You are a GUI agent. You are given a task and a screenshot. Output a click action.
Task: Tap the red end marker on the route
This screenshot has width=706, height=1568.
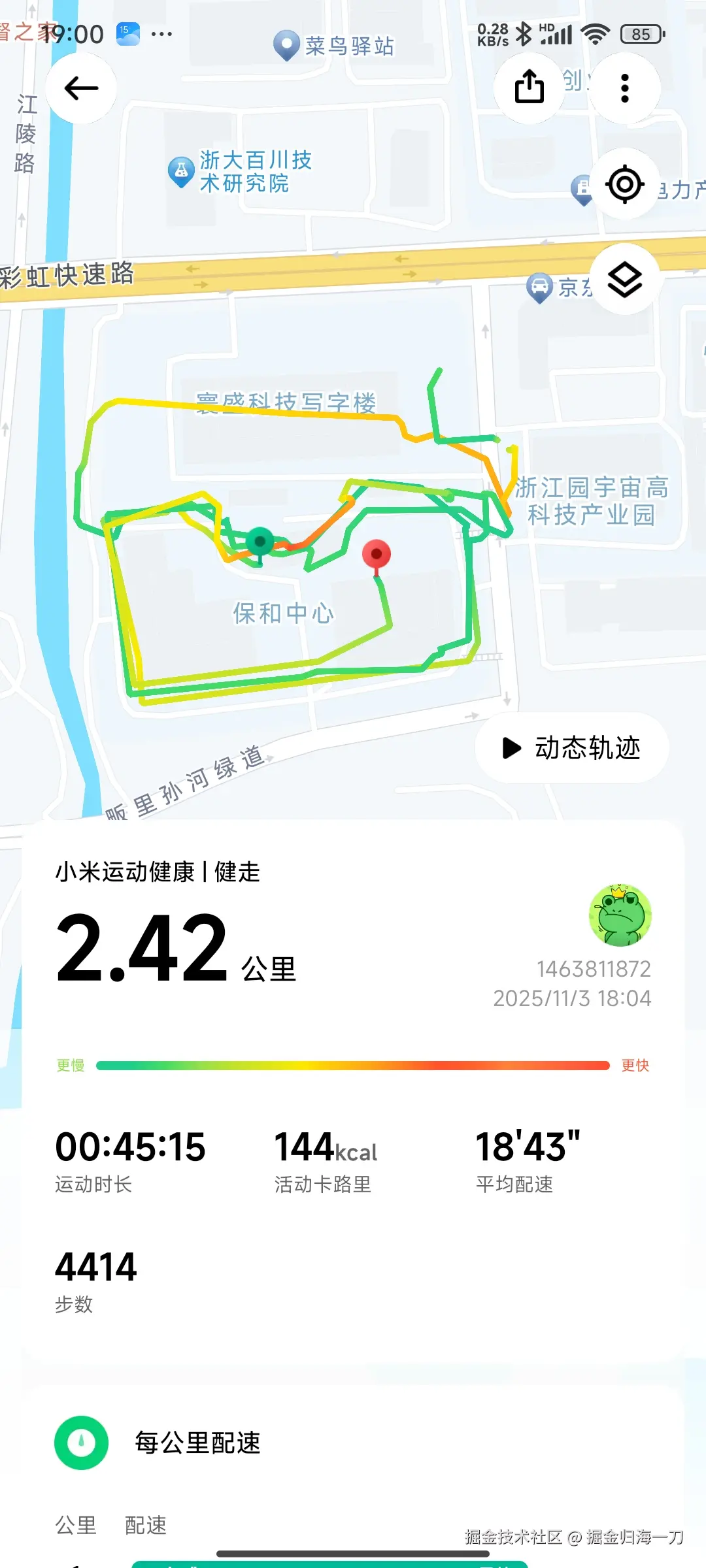point(376,554)
